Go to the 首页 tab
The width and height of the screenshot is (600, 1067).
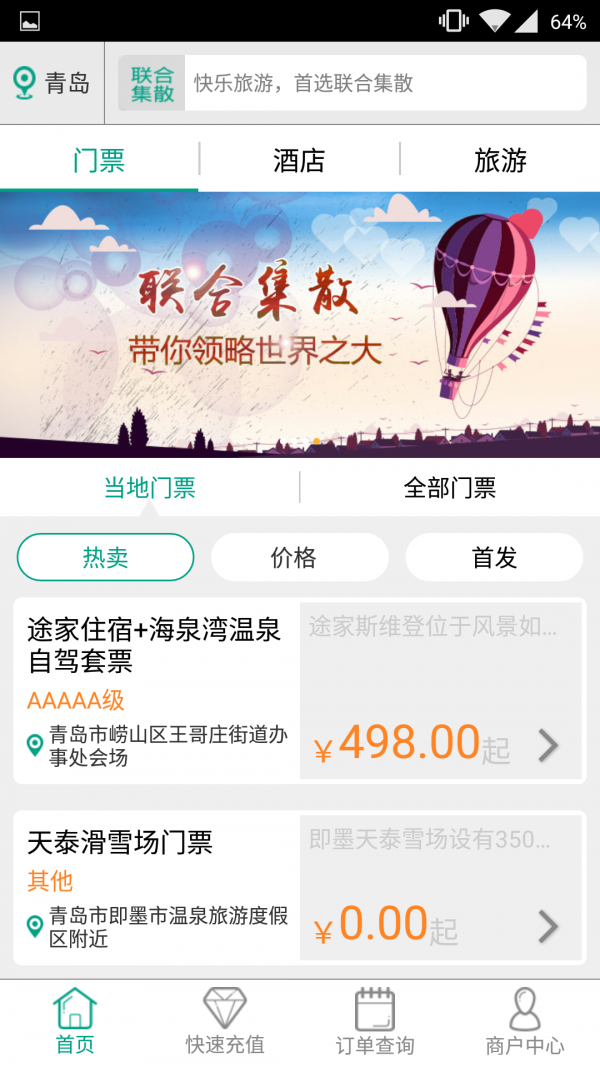[75, 1022]
